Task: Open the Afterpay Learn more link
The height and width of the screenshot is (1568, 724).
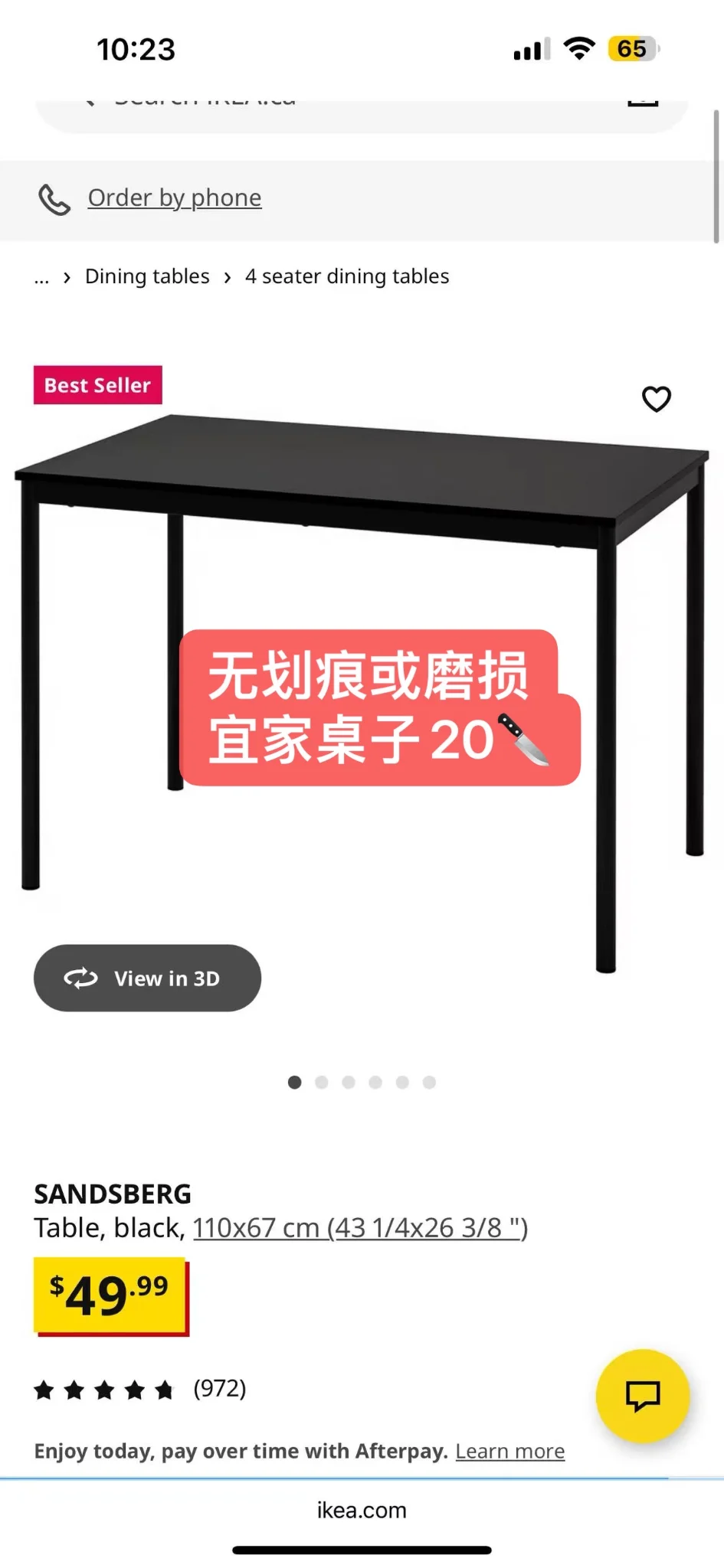Action: point(509,1451)
